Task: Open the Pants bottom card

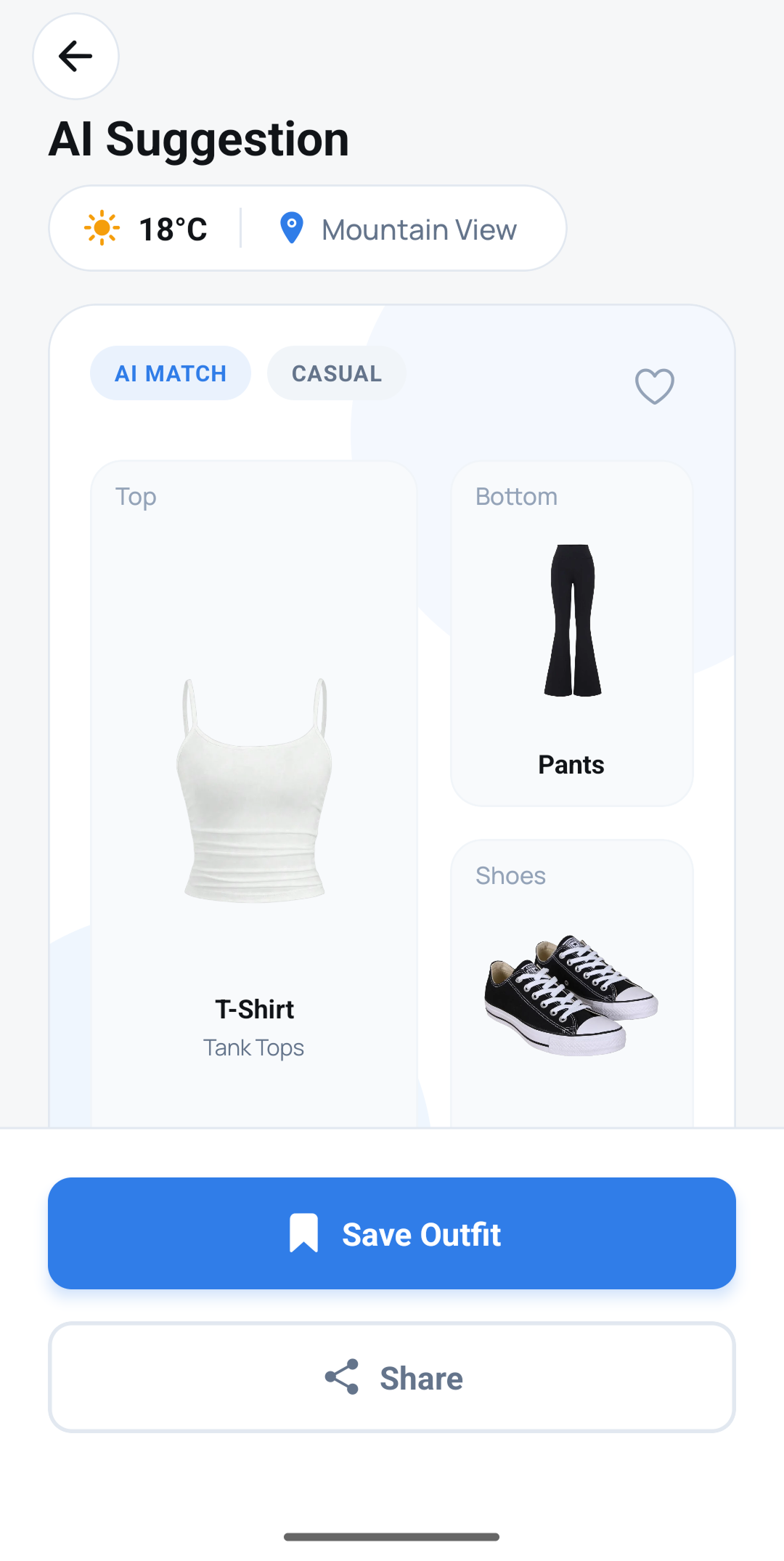Action: pyautogui.click(x=572, y=633)
